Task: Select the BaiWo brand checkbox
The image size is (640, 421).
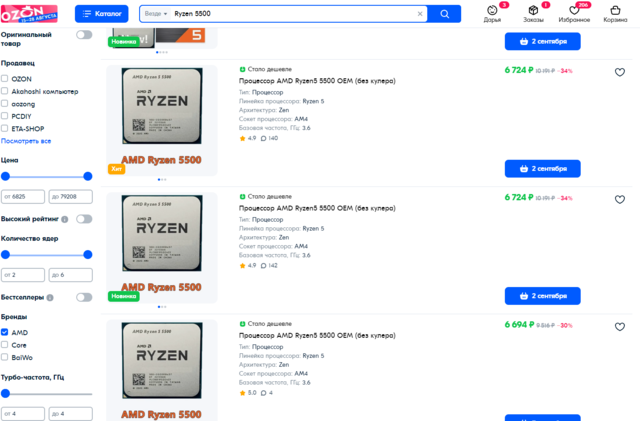Action: (x=5, y=357)
